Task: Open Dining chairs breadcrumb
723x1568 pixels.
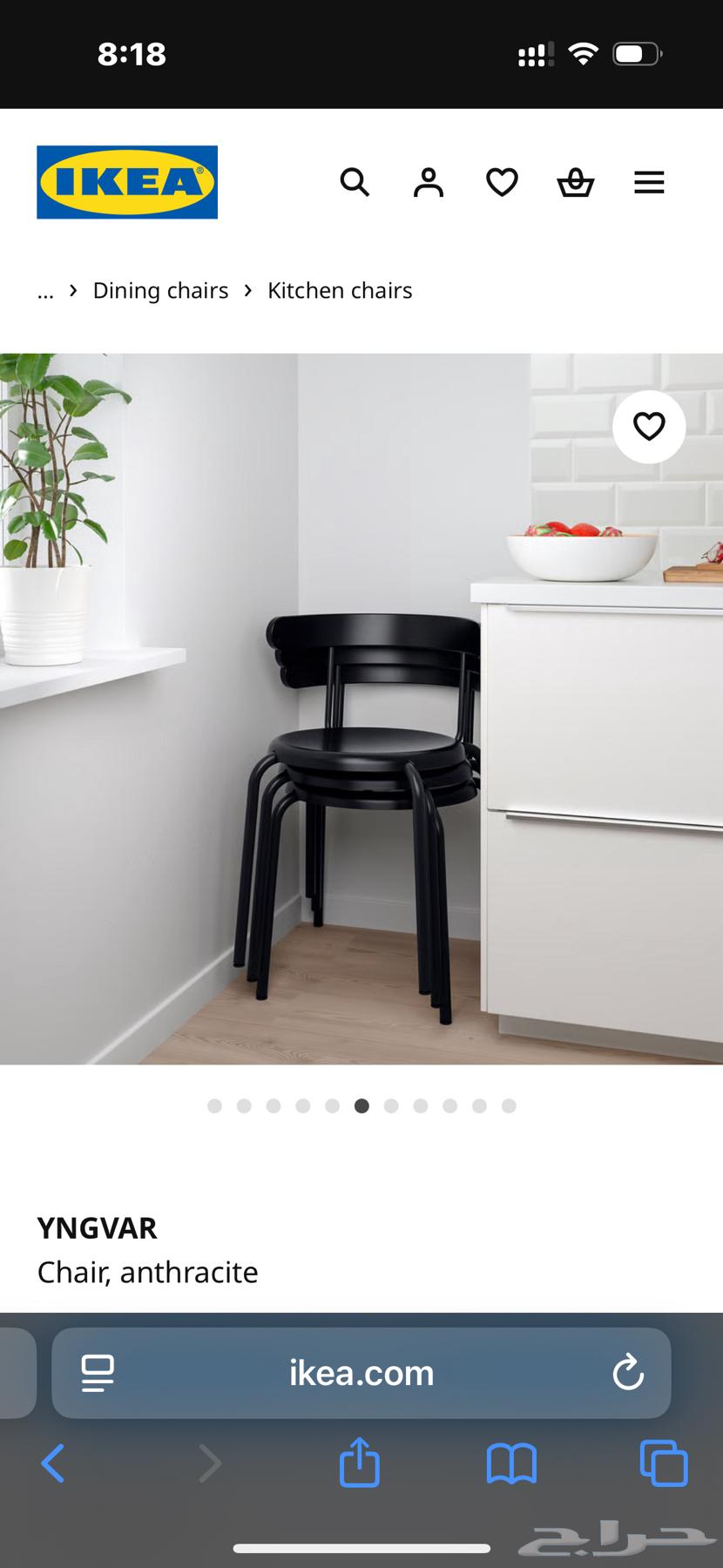Action: [160, 291]
